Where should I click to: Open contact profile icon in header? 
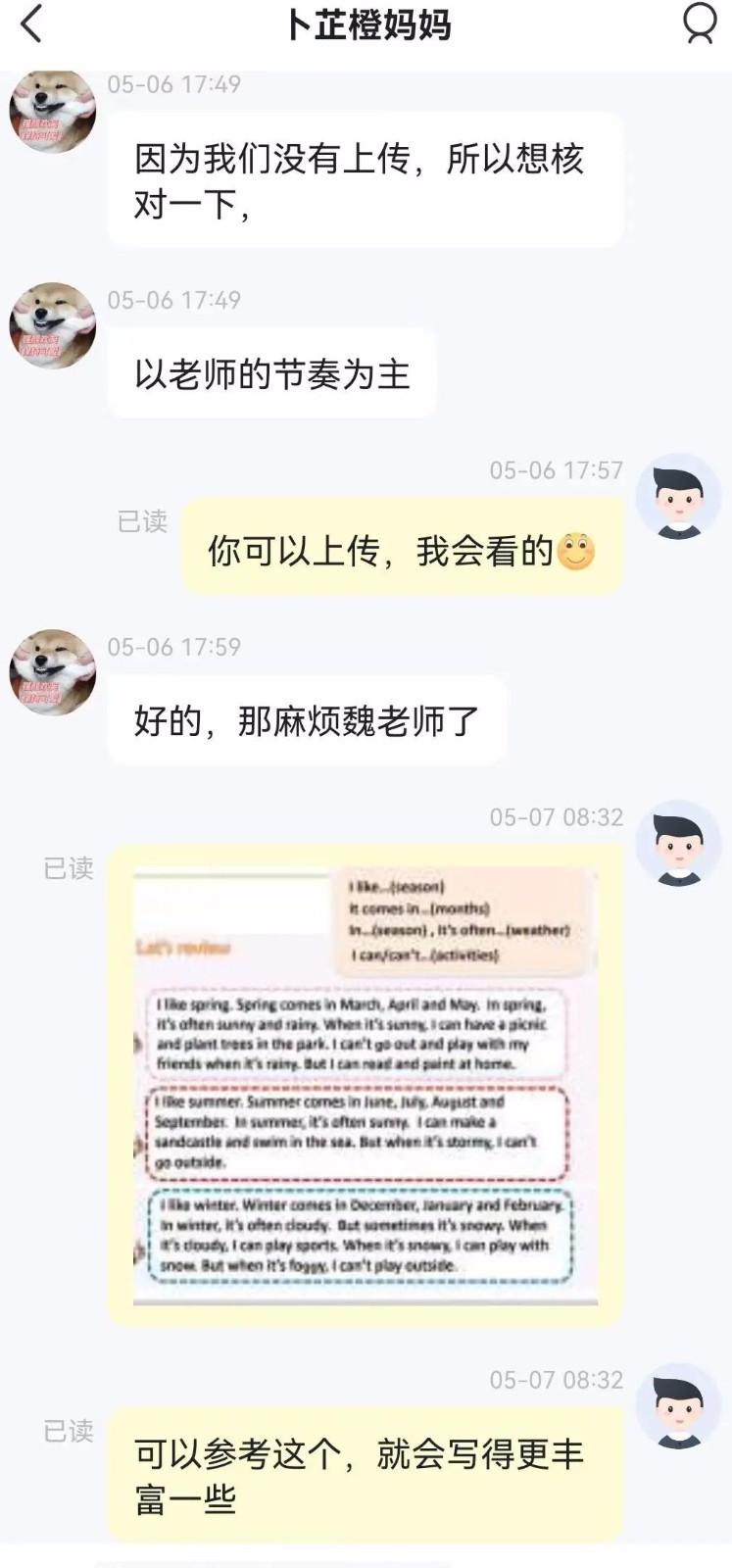pos(699,24)
